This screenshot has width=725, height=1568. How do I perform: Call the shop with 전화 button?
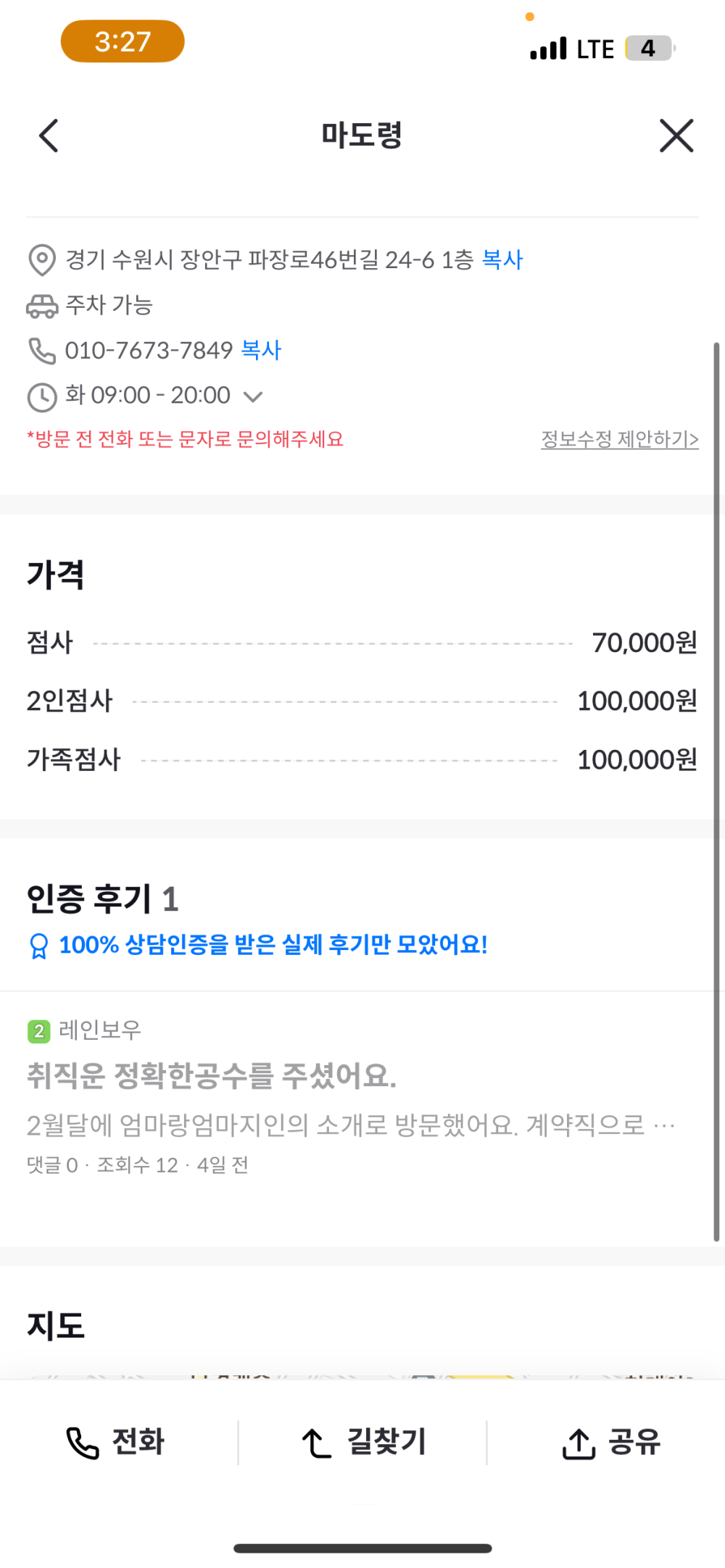(x=116, y=1442)
